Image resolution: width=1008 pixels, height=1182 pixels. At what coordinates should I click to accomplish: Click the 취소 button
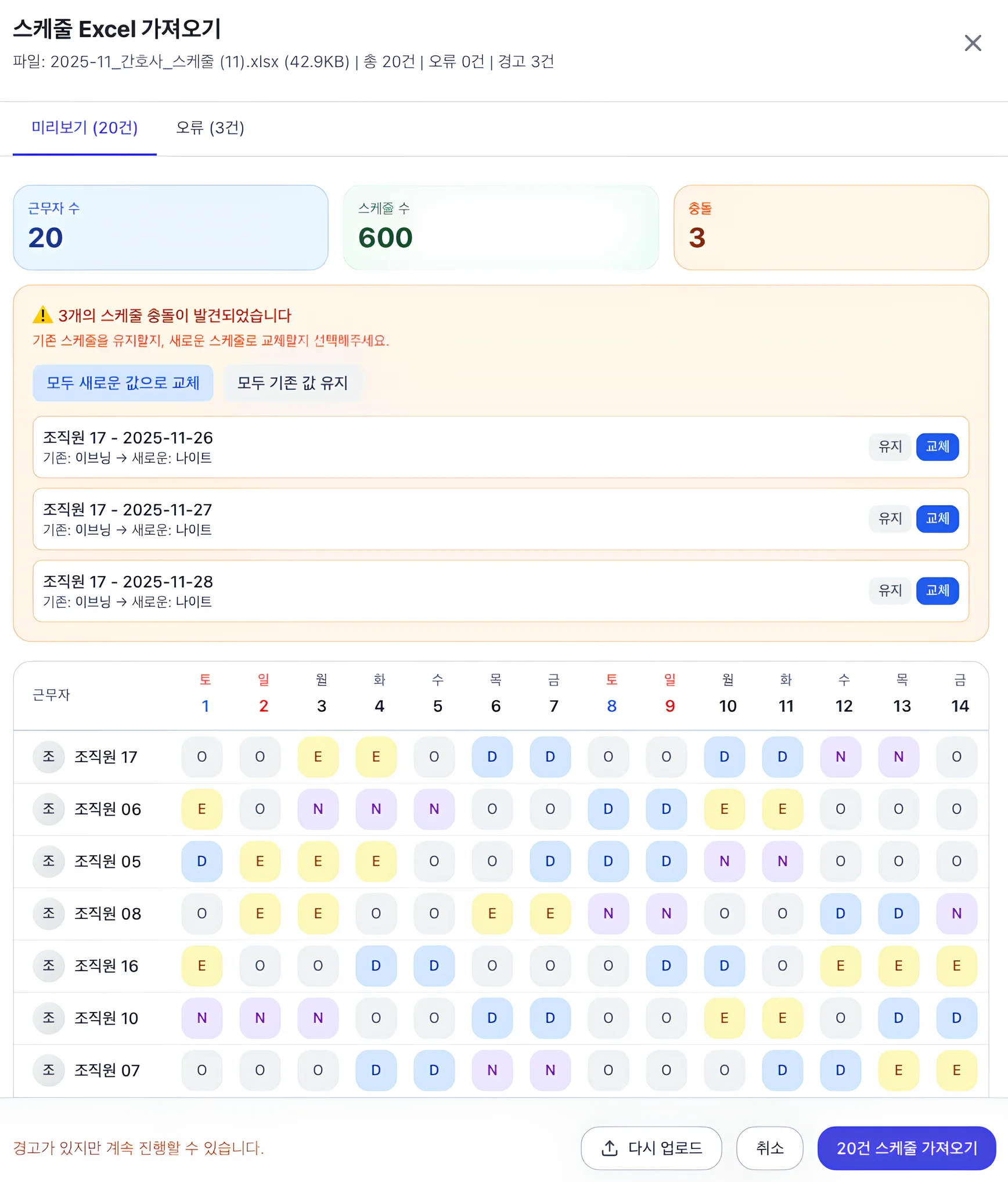pyautogui.click(x=769, y=1148)
